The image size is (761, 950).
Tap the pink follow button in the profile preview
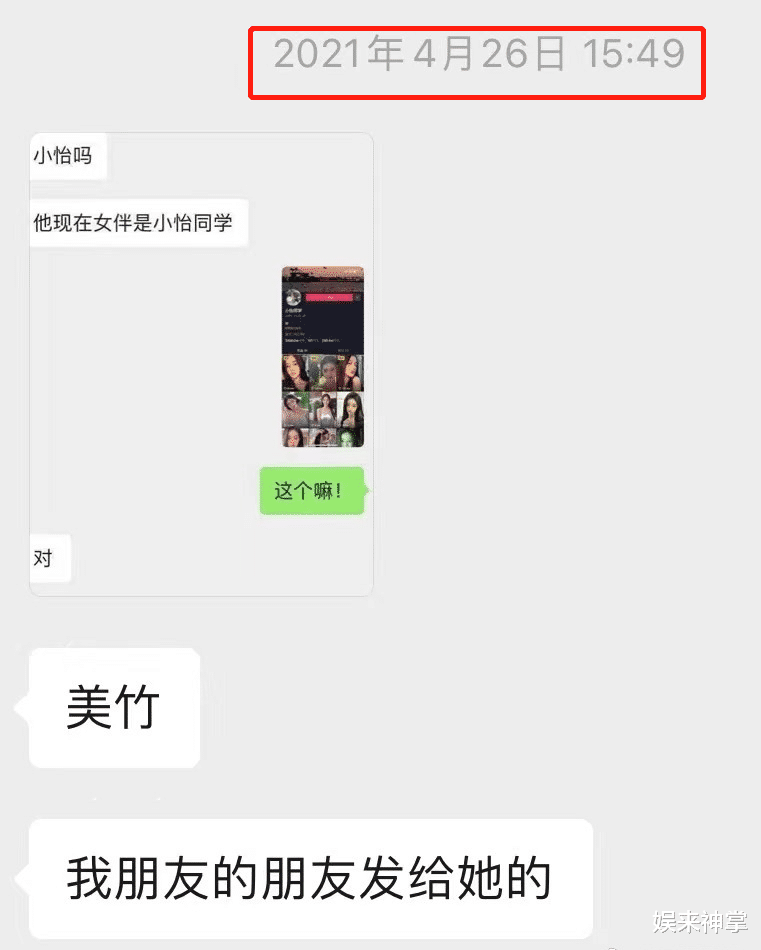(330, 296)
